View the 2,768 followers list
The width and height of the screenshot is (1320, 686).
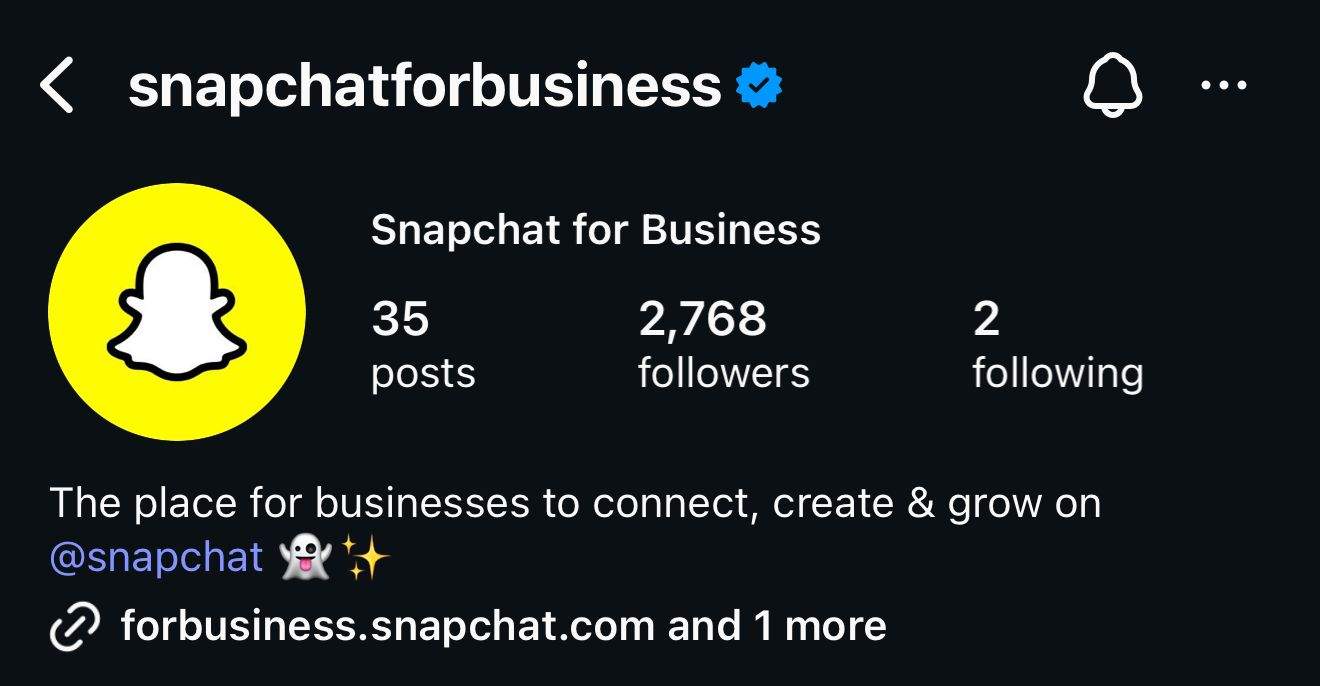point(723,345)
